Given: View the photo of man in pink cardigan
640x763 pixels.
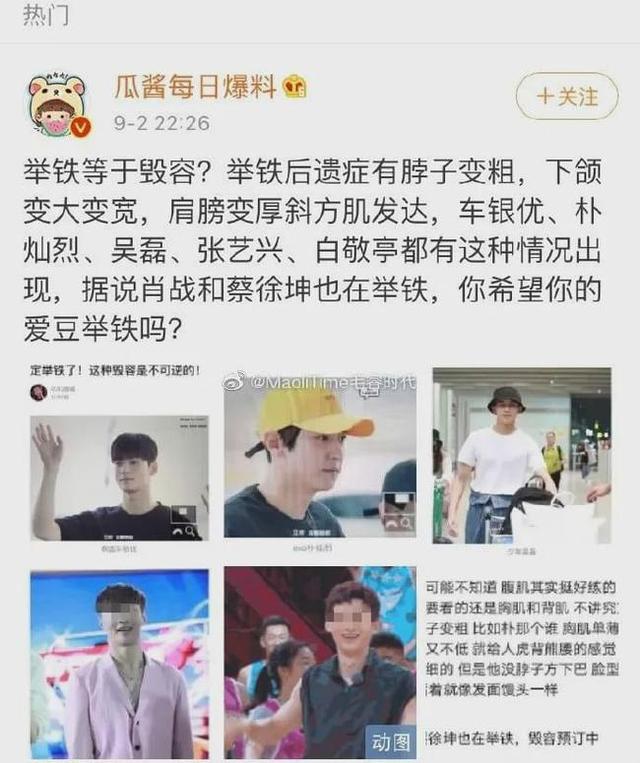Looking at the screenshot, I should (x=119, y=662).
